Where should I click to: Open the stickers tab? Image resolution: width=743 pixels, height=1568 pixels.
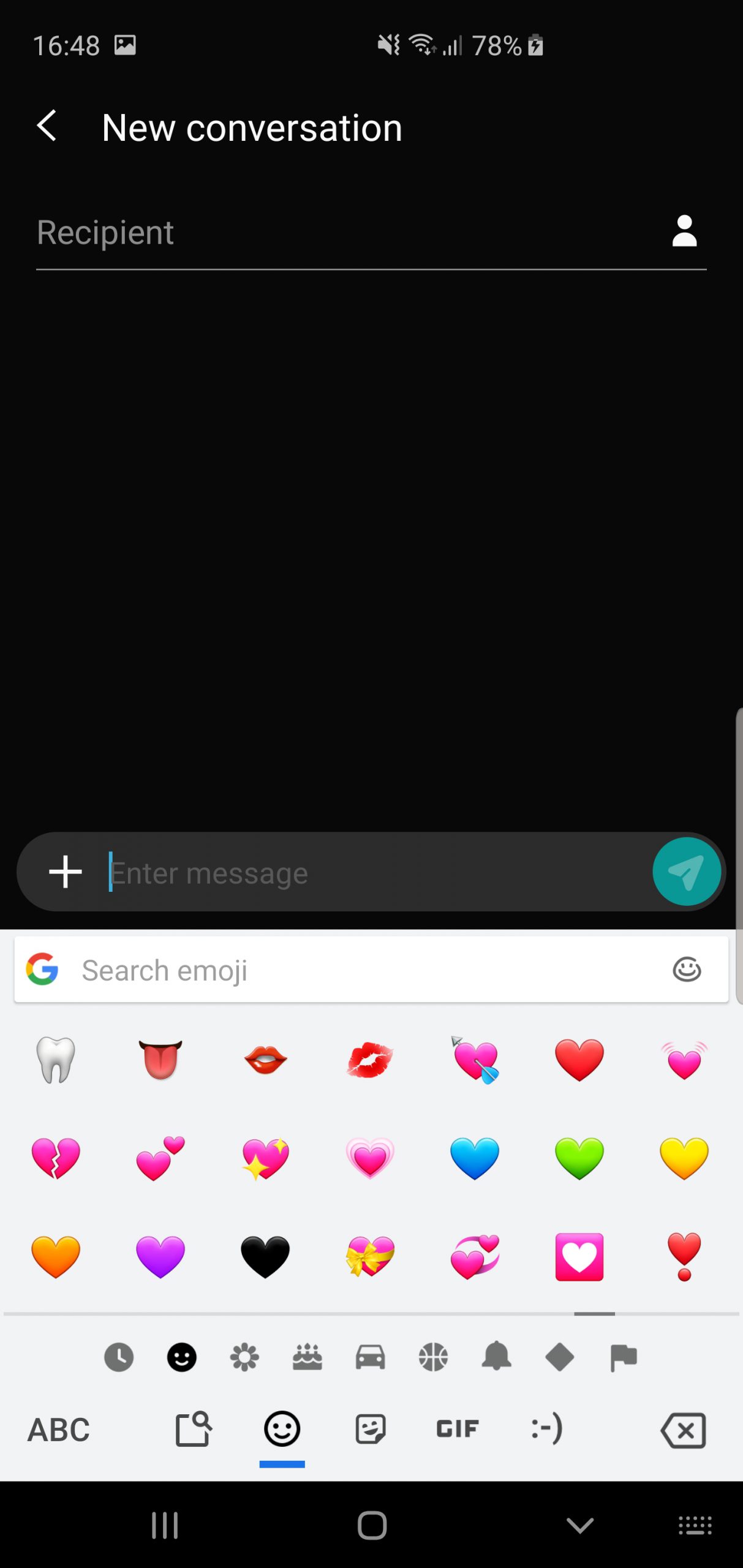tap(371, 1429)
